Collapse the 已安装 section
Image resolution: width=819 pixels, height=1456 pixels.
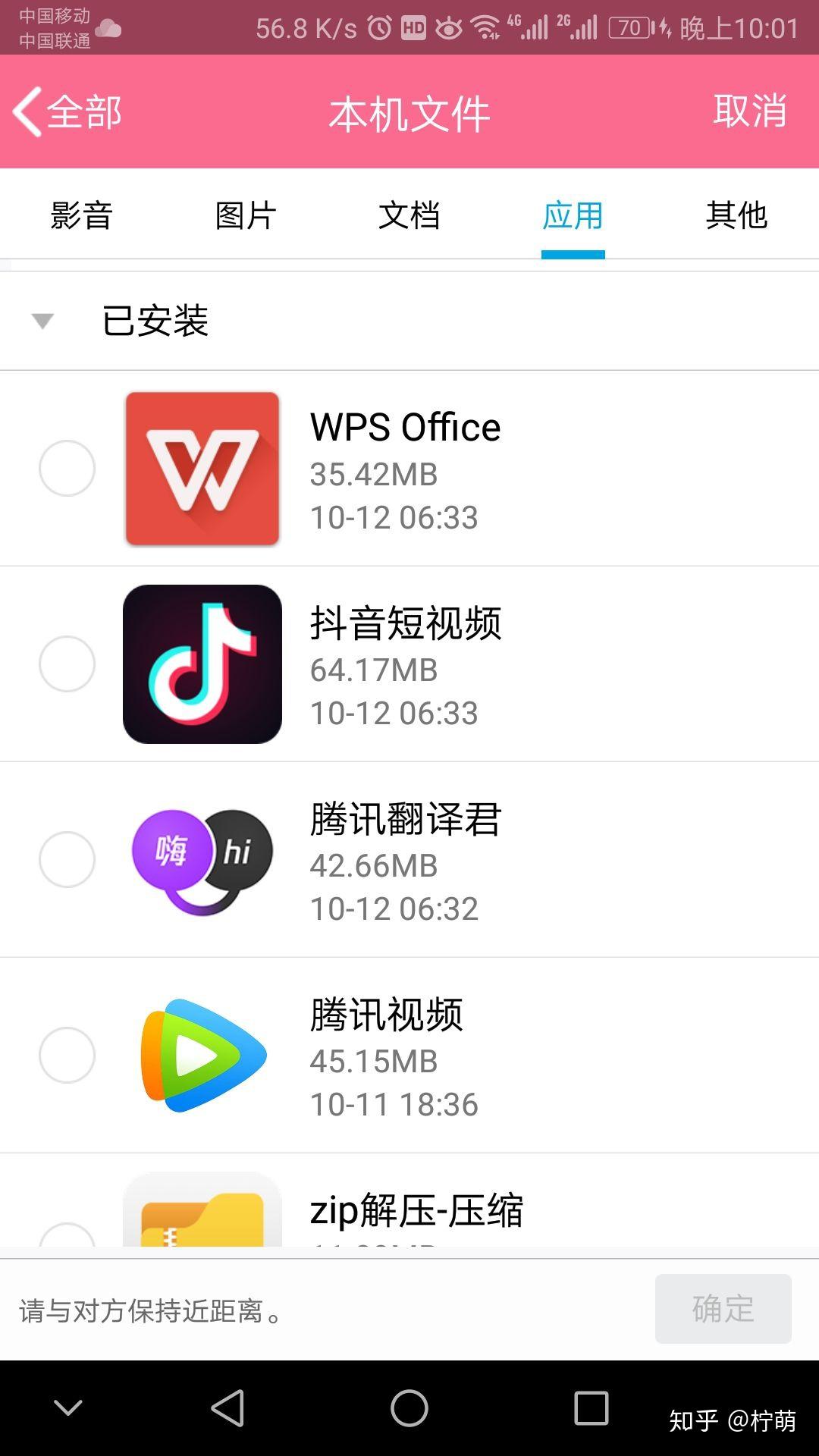click(43, 321)
